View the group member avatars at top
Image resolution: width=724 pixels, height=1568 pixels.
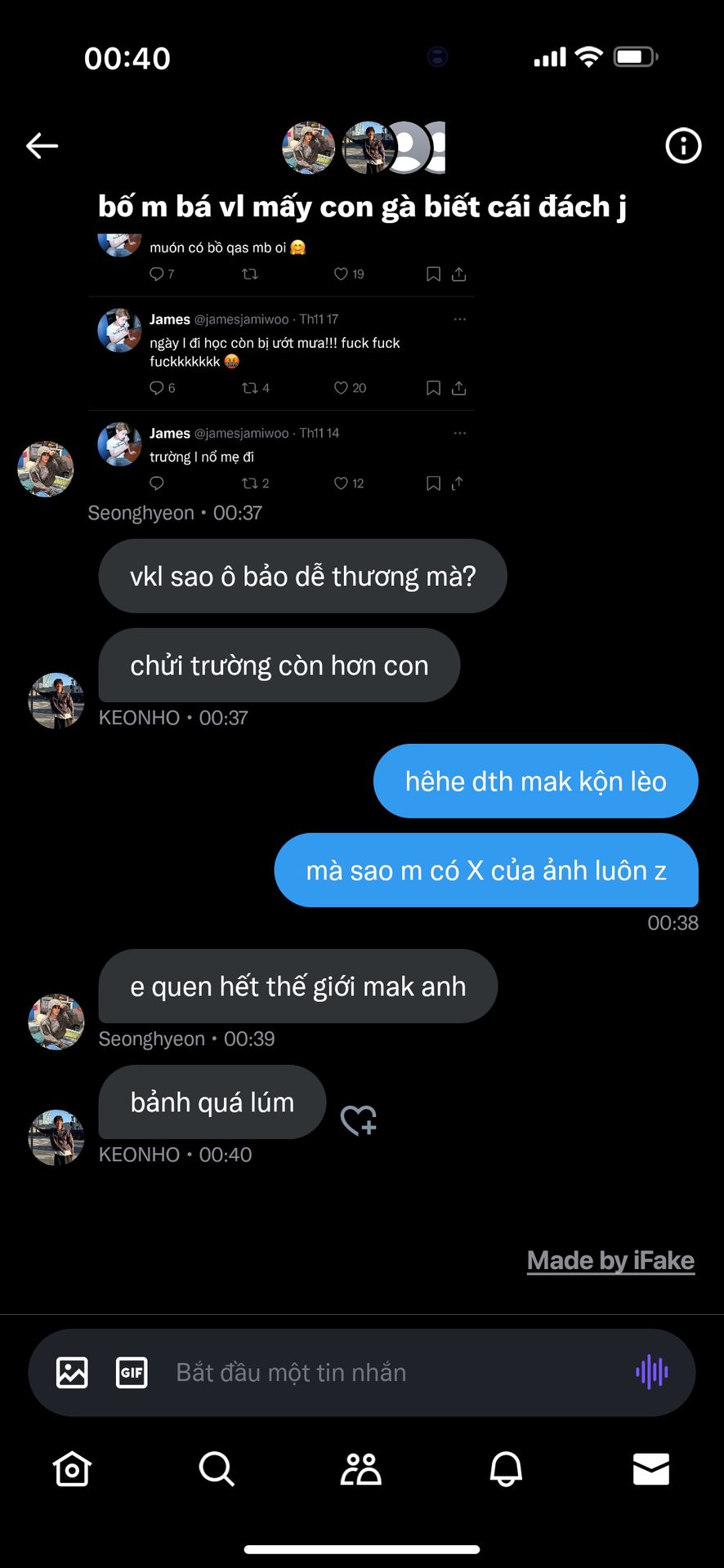(363, 148)
